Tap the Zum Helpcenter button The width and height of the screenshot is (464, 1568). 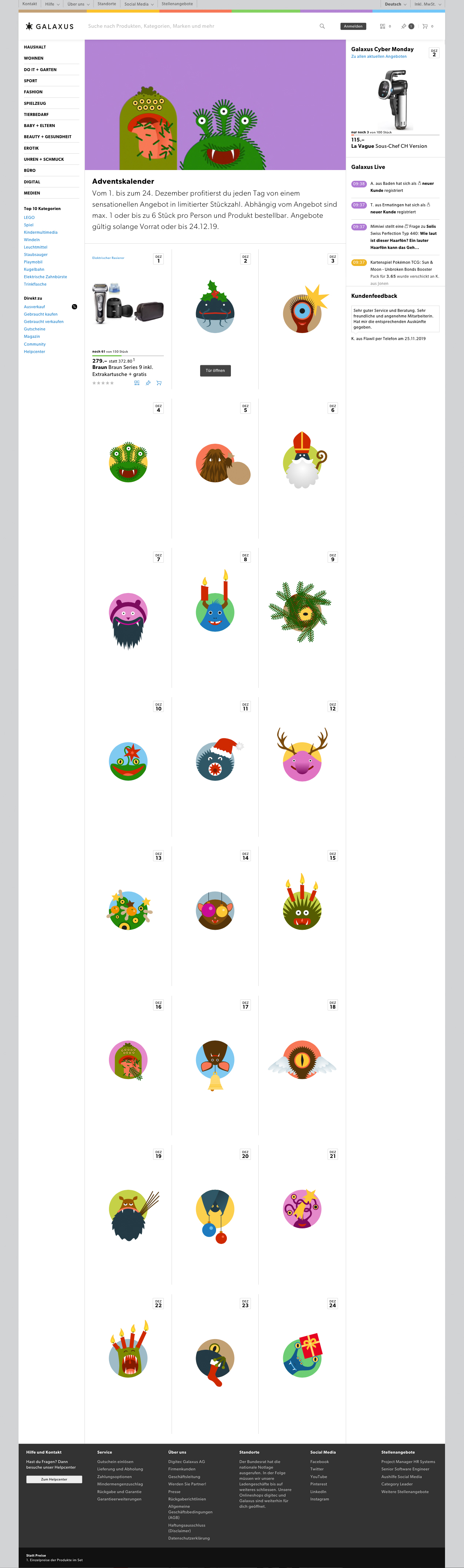click(x=54, y=1479)
